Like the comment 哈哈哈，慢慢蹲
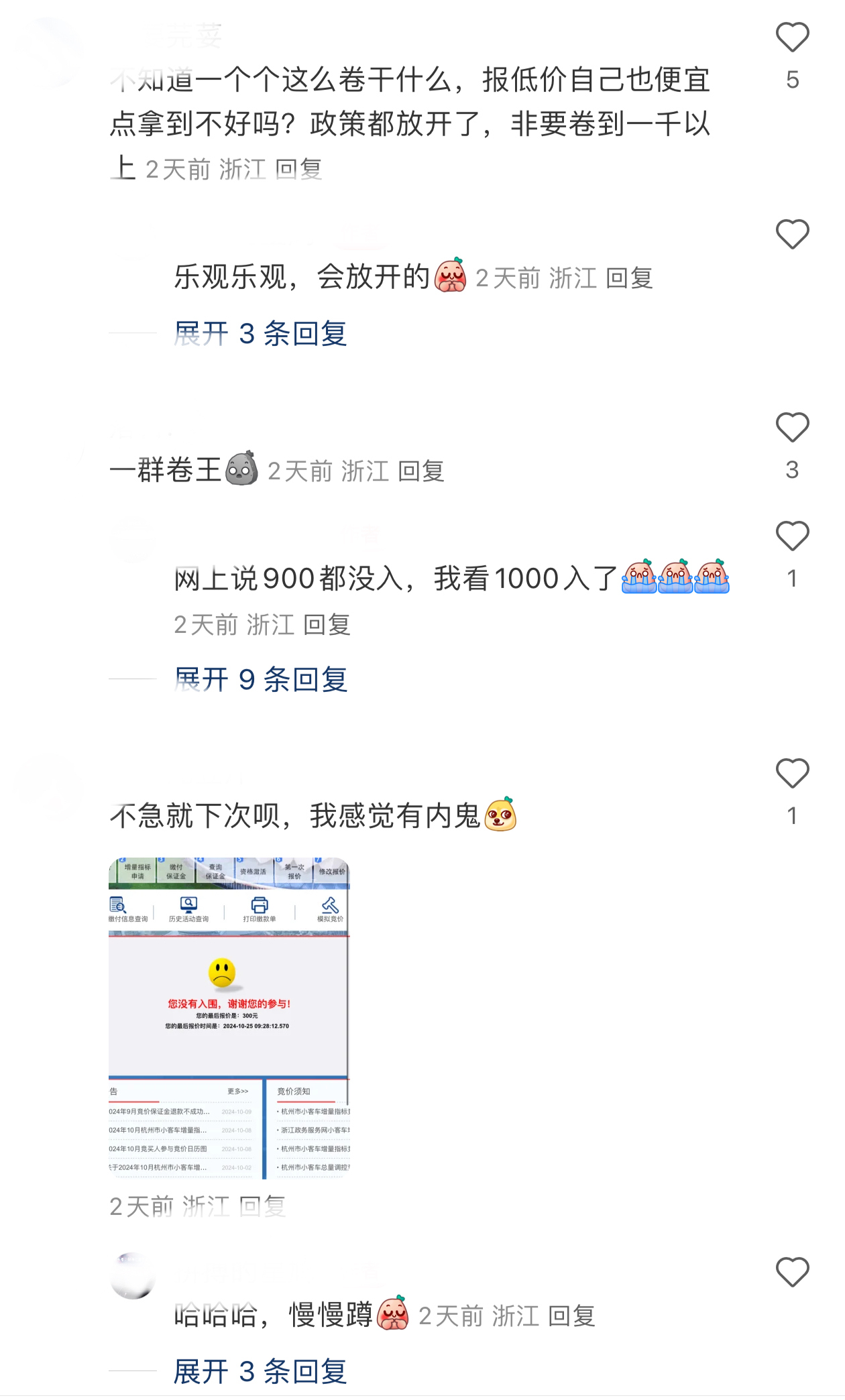This screenshot has height=1400, width=845. tap(792, 1273)
